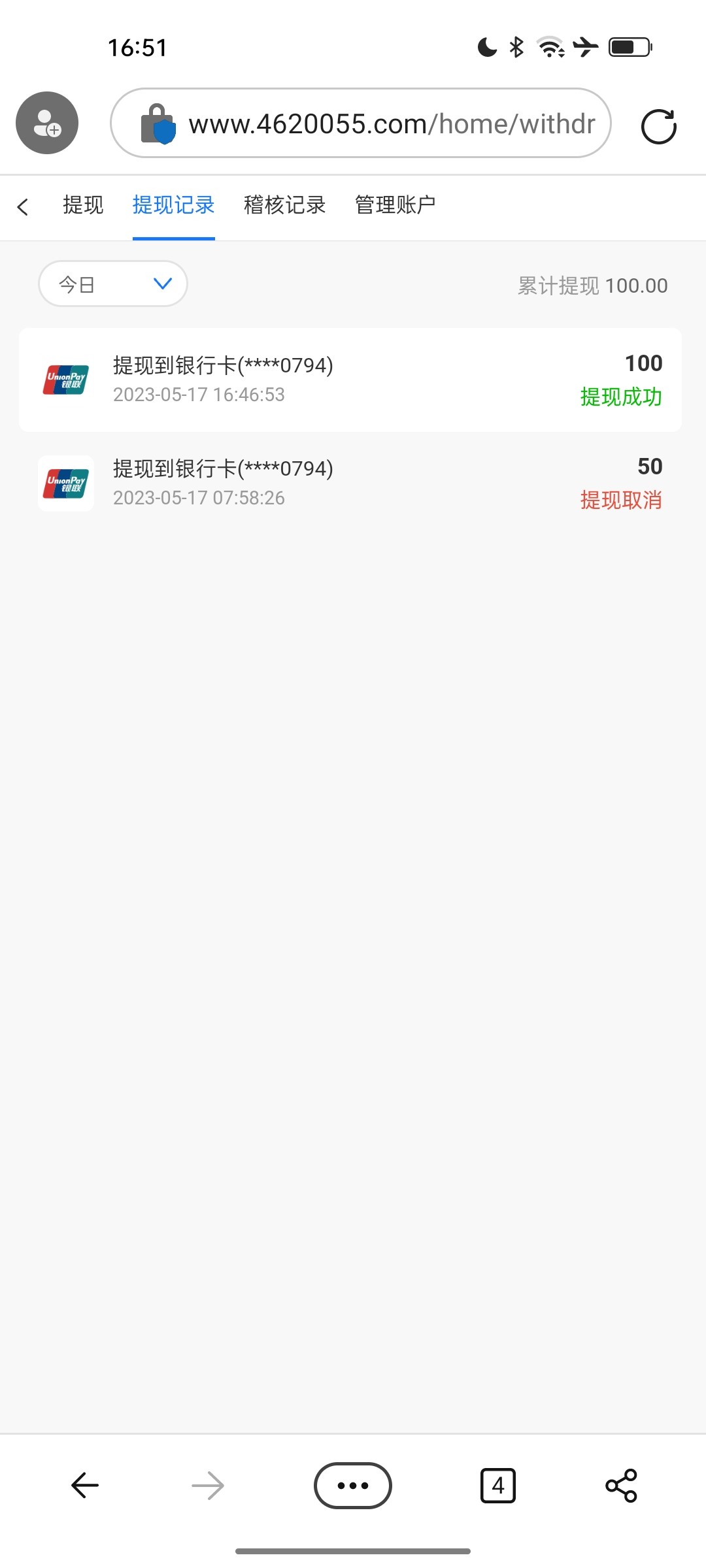Switch to the 管理账户 tab
This screenshot has height=1568, width=706.
pyautogui.click(x=395, y=205)
